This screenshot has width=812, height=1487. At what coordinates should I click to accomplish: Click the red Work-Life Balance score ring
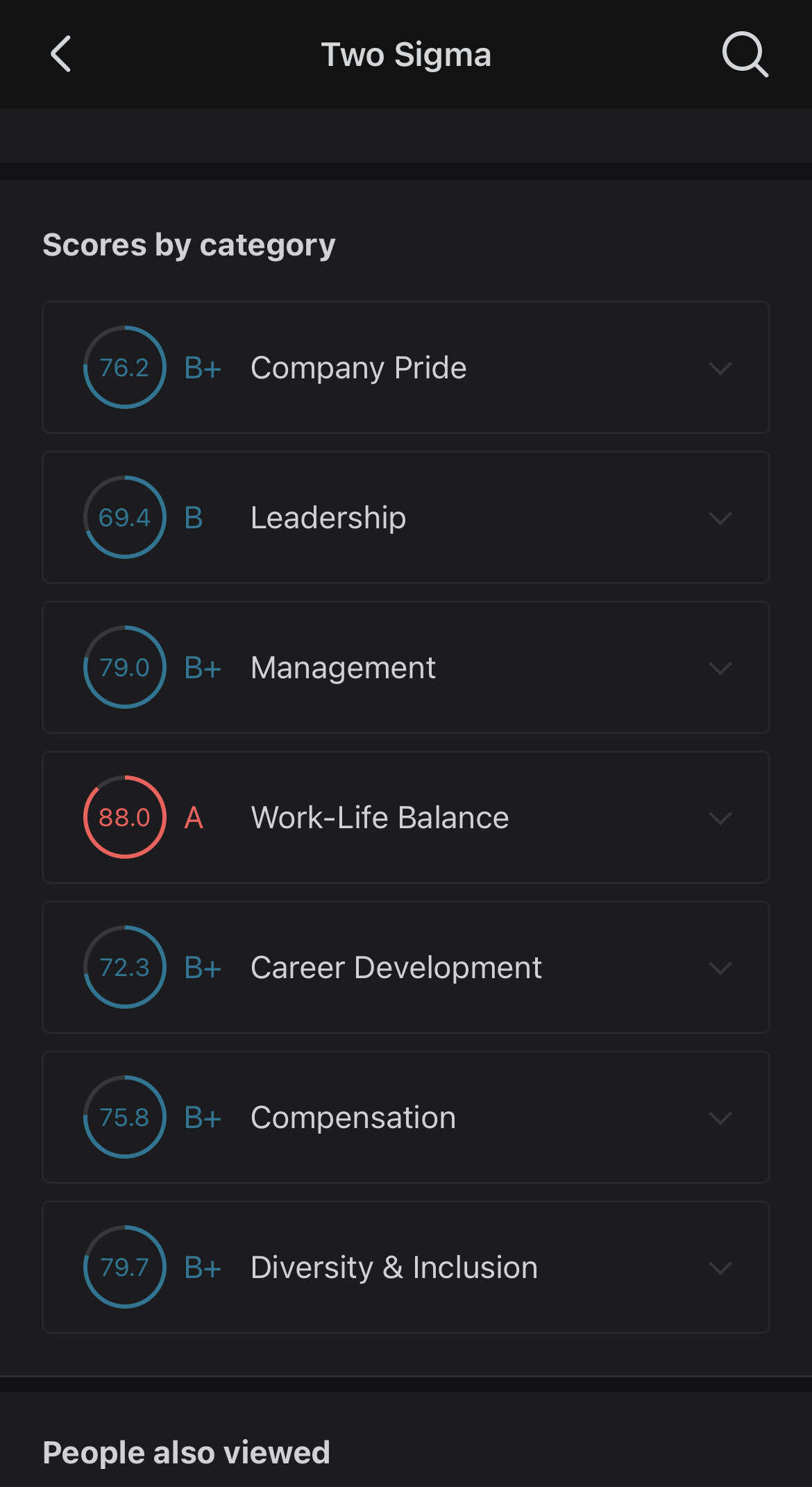[124, 817]
